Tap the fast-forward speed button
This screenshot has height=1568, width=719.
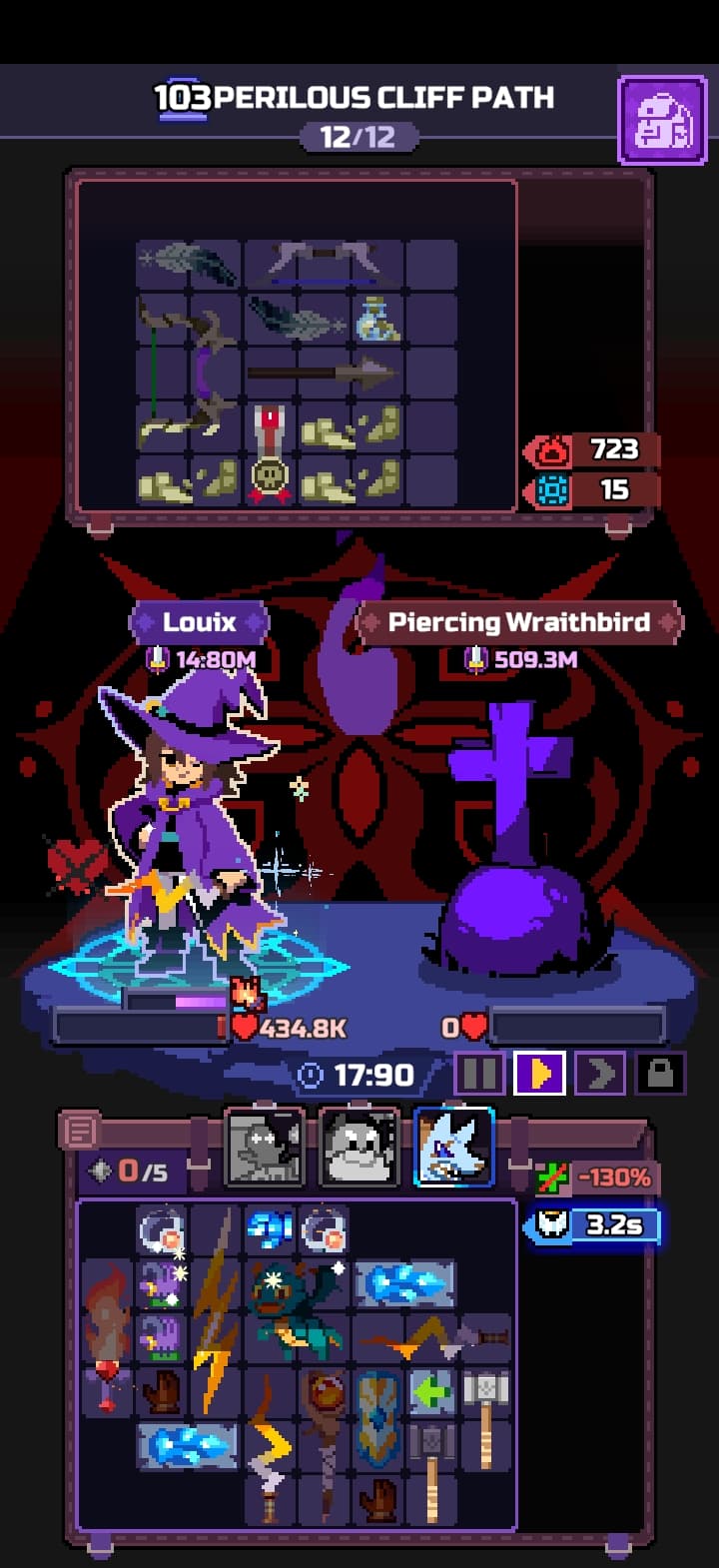600,1075
